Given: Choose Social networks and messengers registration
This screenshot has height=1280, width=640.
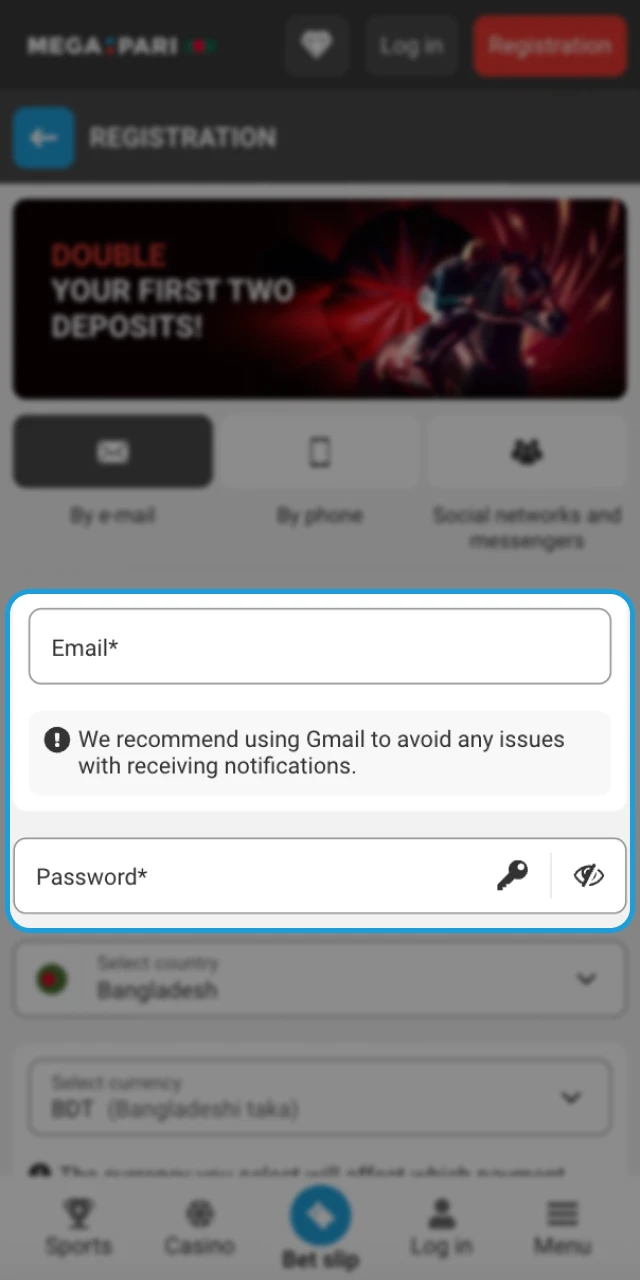Looking at the screenshot, I should [527, 452].
